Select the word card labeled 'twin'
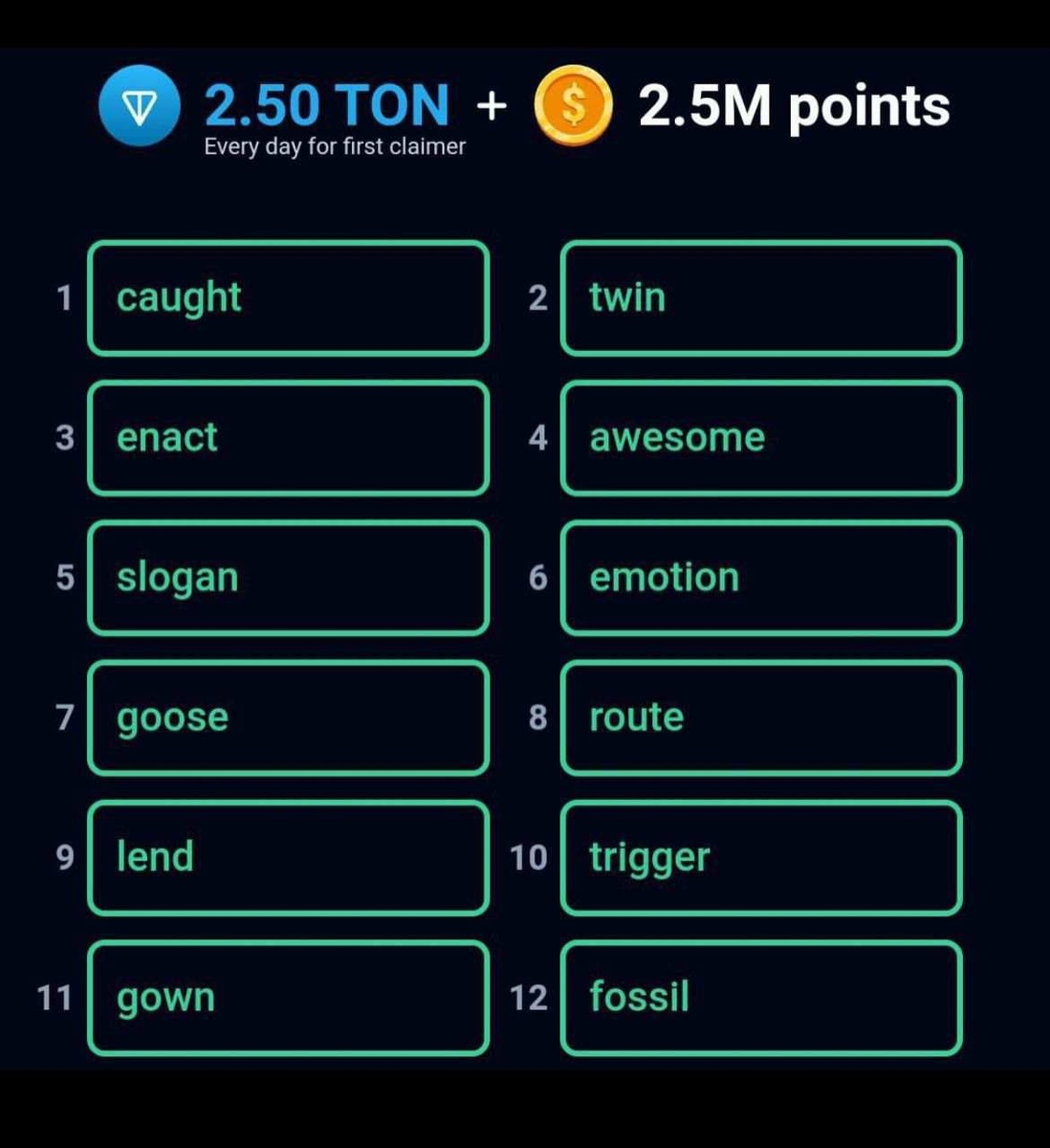The height and width of the screenshot is (1148, 1050). point(760,298)
